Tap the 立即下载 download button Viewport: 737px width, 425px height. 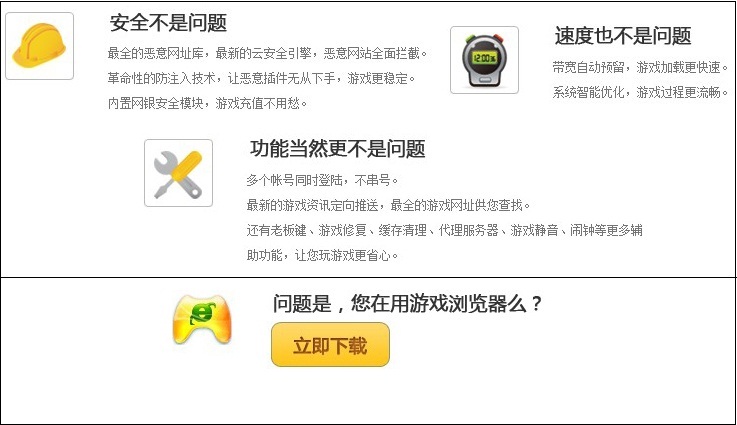coord(330,345)
